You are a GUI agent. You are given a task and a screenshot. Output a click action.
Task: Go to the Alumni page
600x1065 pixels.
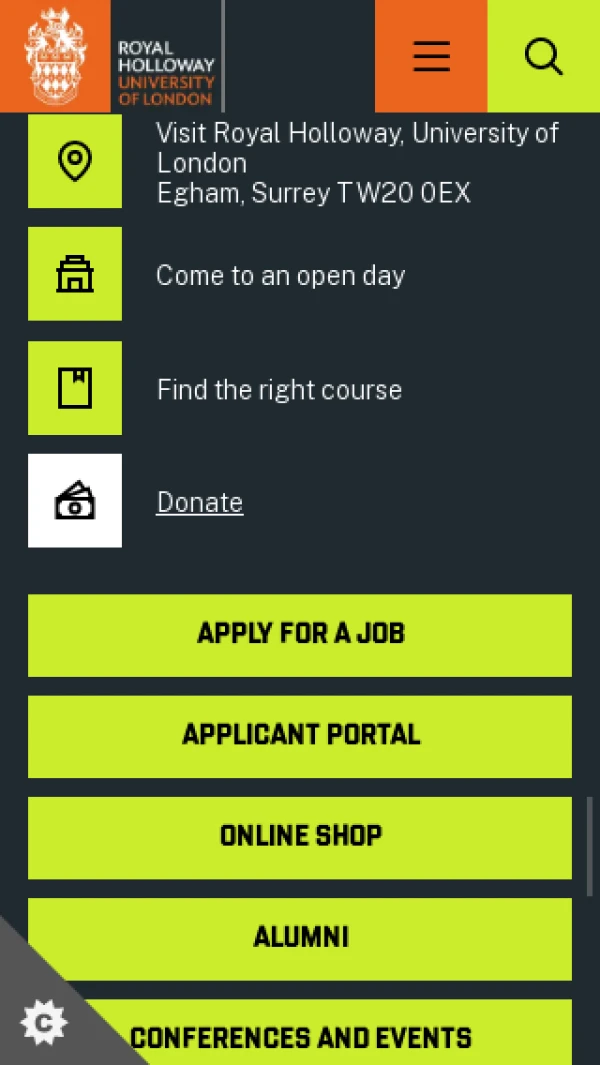point(300,938)
